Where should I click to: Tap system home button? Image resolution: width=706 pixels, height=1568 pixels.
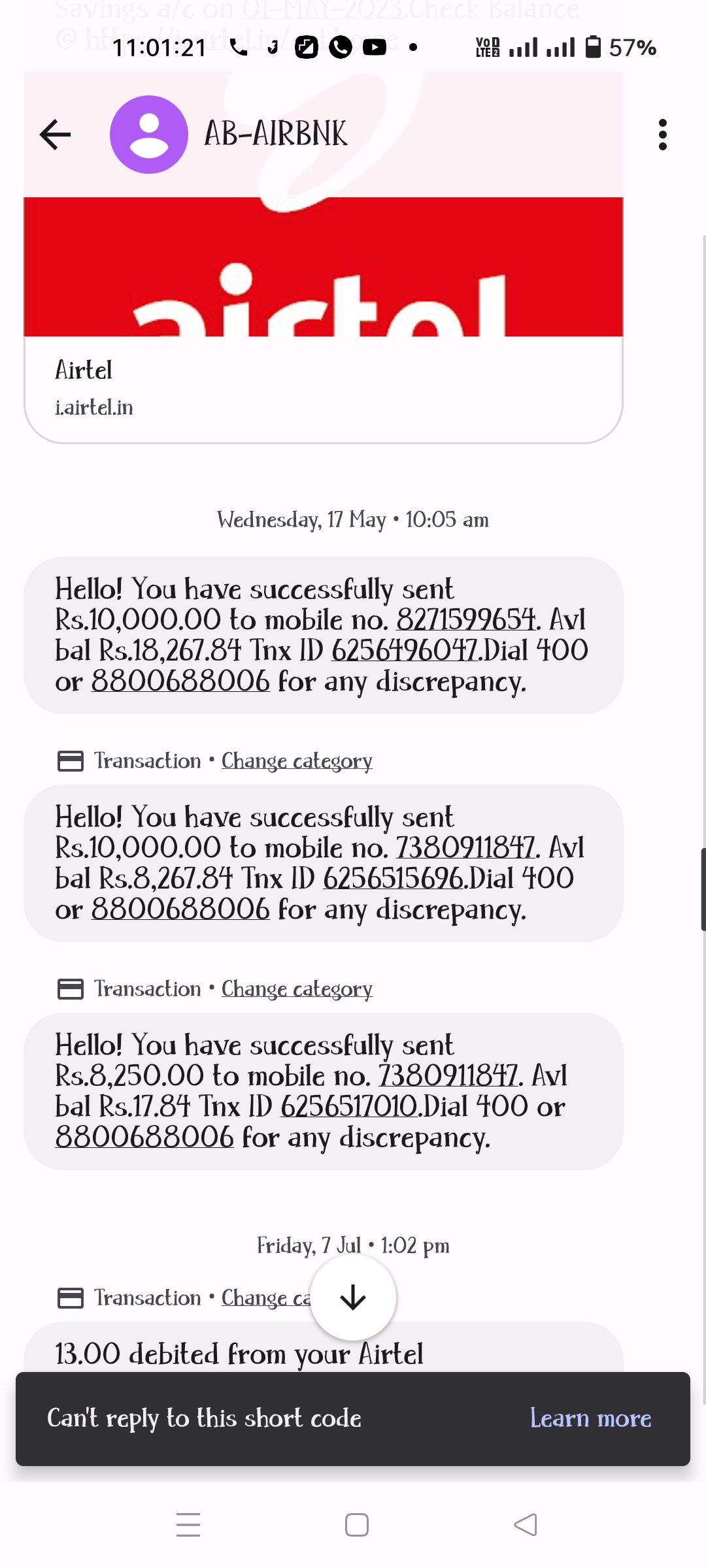[357, 1525]
